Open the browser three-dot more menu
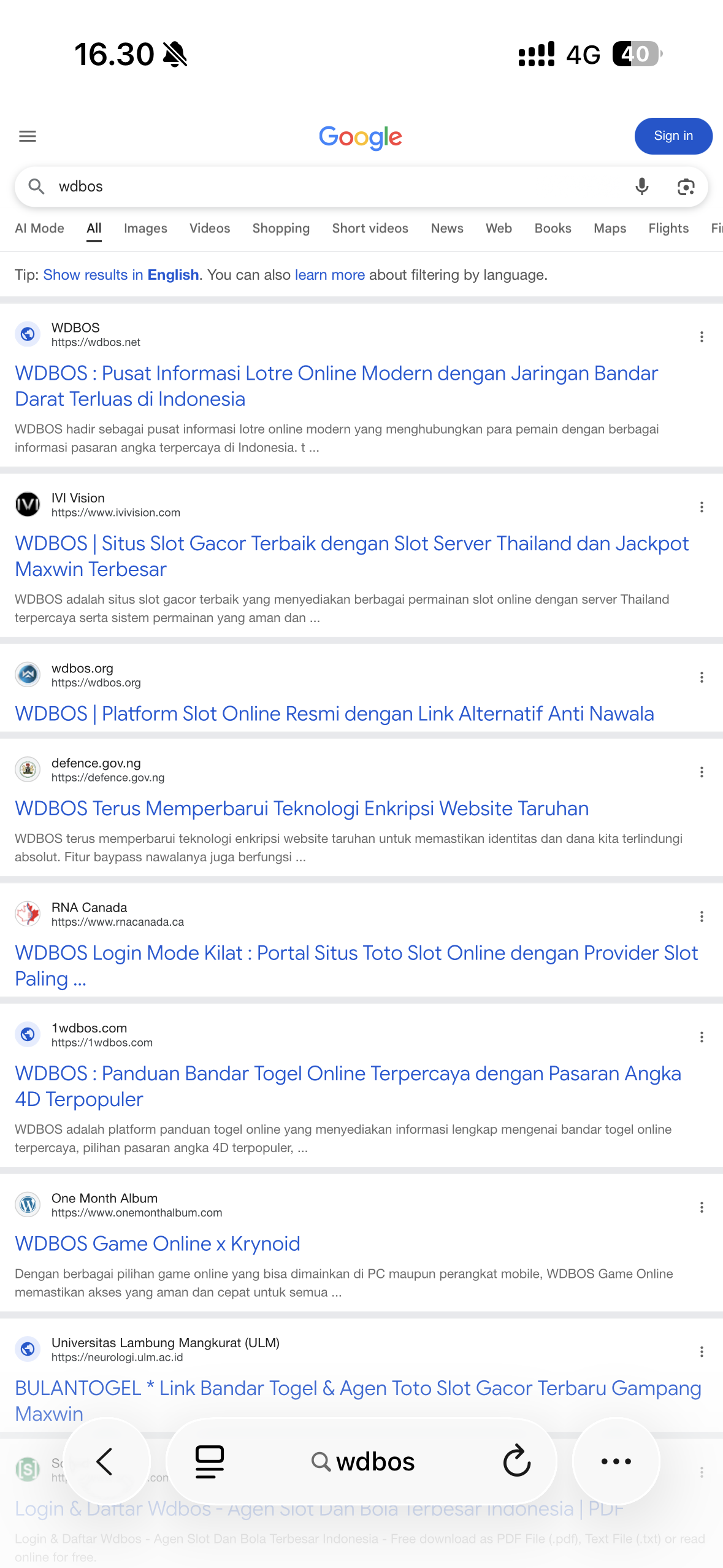723x1568 pixels. click(616, 1462)
